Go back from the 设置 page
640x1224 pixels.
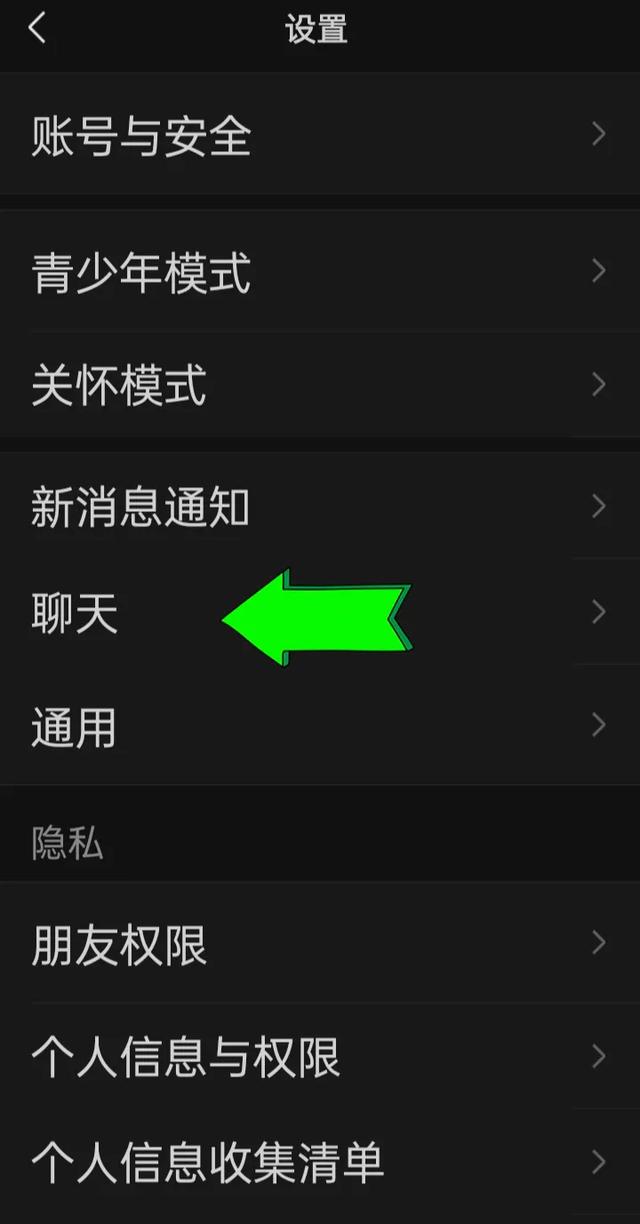click(37, 28)
